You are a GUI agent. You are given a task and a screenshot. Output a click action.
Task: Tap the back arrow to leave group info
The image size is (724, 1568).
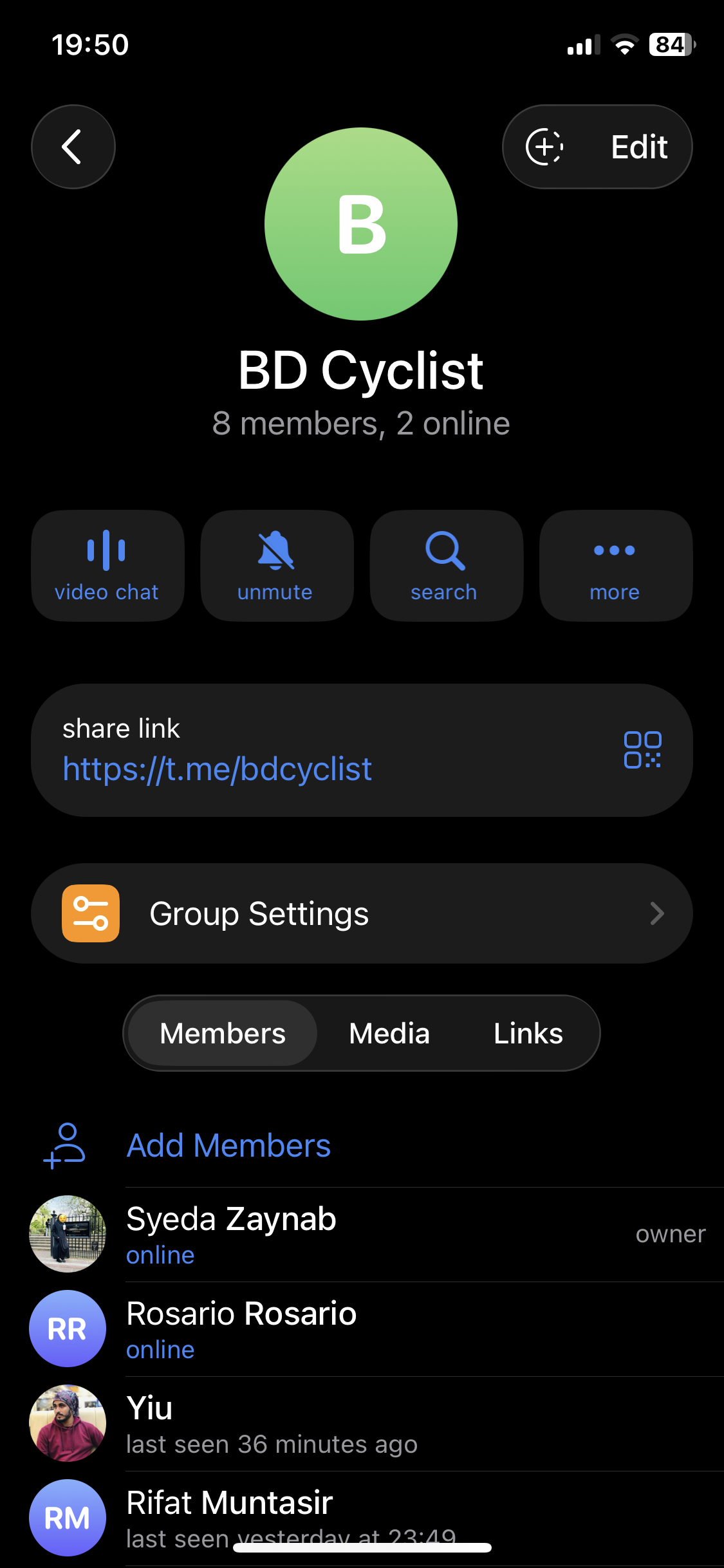(x=73, y=146)
